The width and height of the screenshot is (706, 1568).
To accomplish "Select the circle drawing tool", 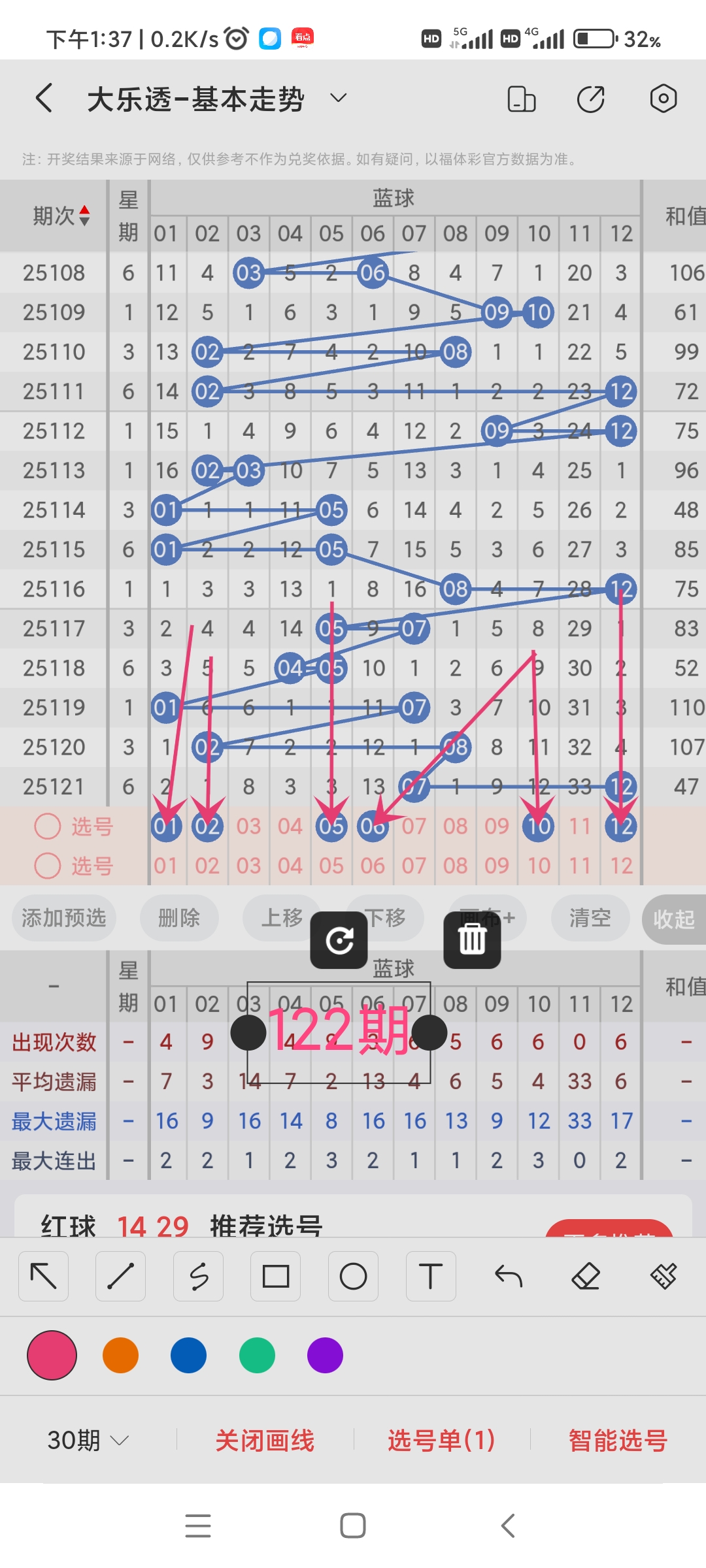I will 353,1277.
